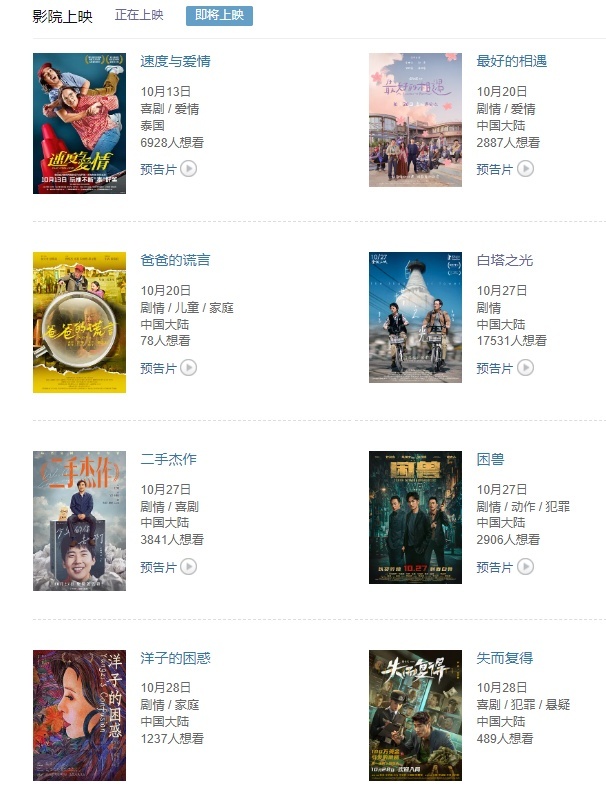Open the 洋子的困惑 title link
Viewport: 606px width, 806px height.
point(175,659)
